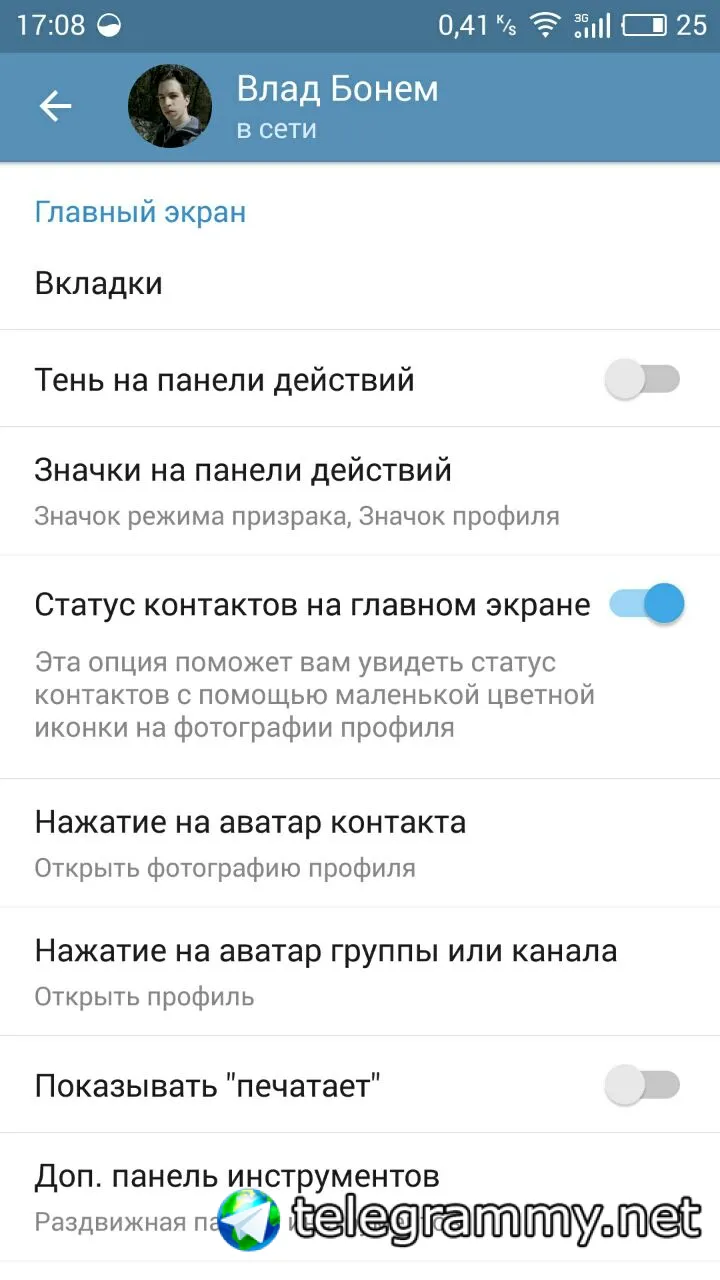Open the Вкладки settings row
The image size is (720, 1280).
coord(360,284)
